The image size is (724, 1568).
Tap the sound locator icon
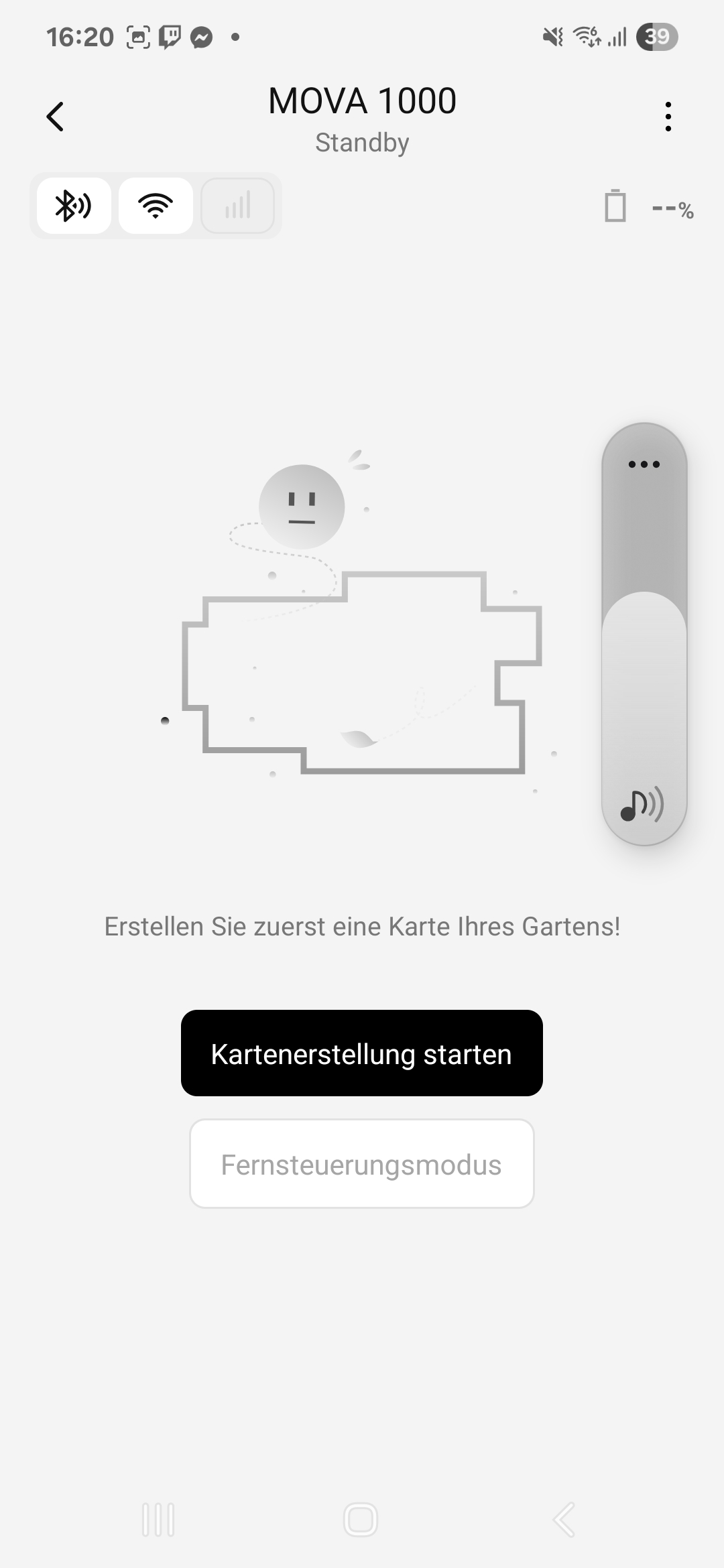click(642, 804)
